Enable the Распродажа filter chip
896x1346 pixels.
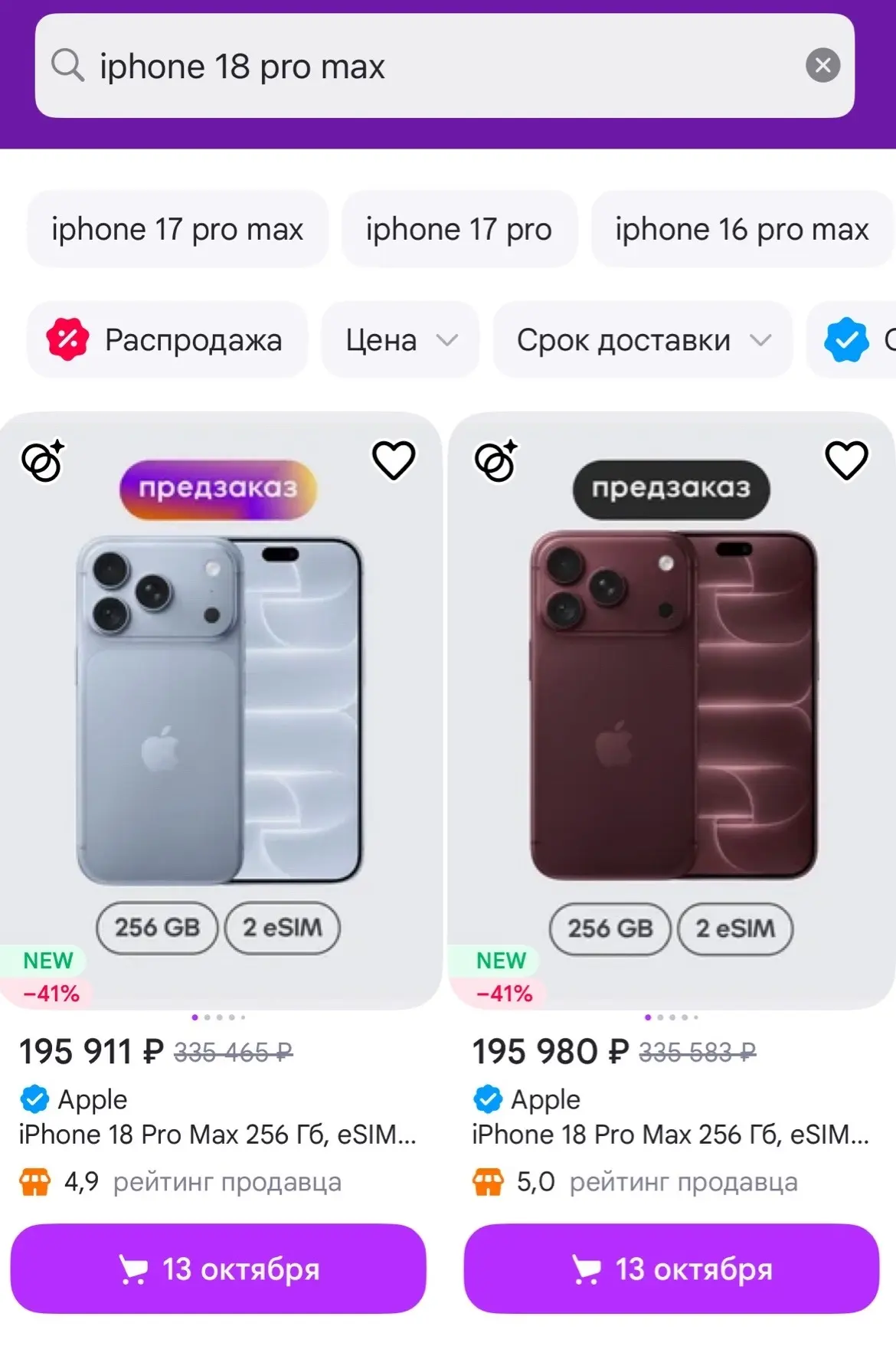click(167, 339)
